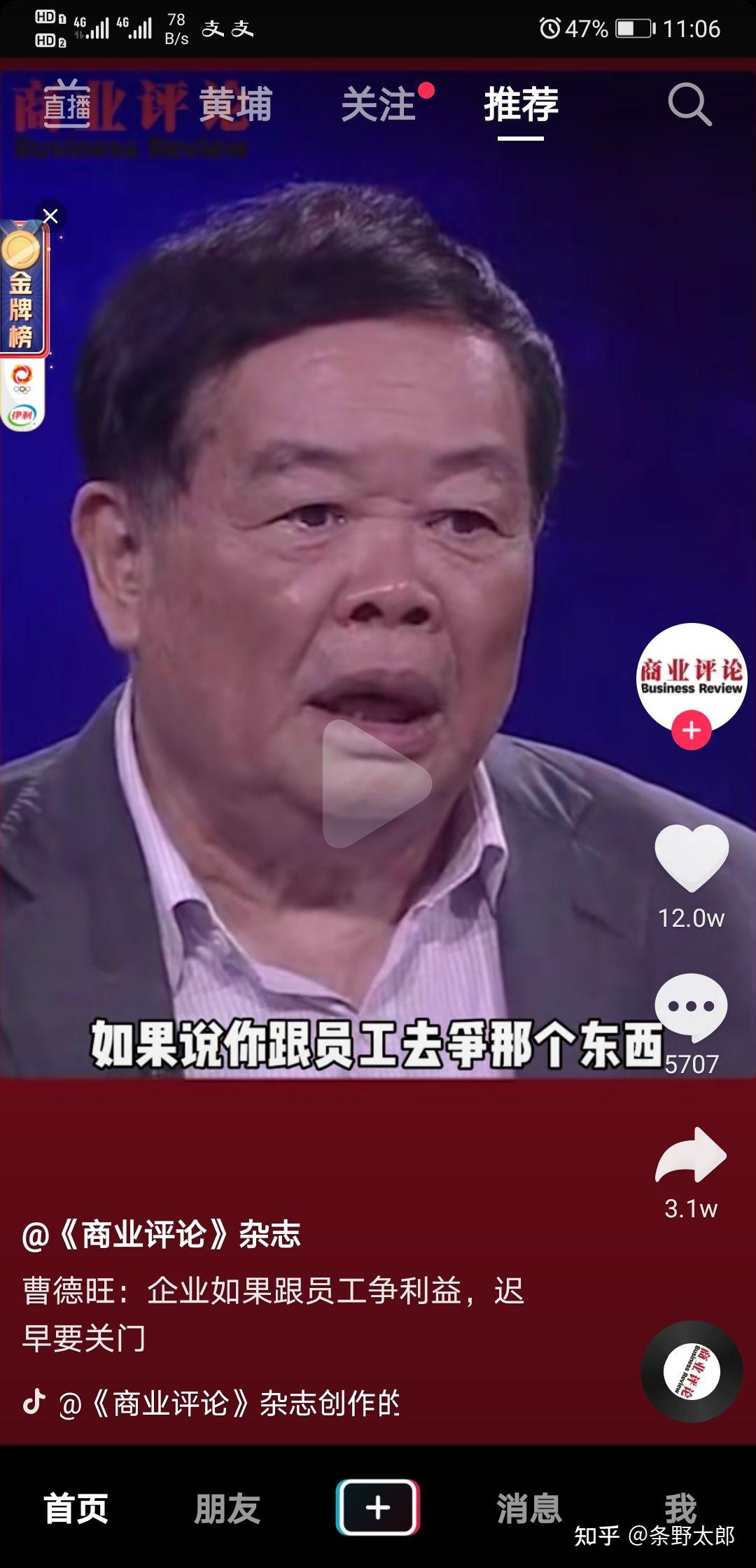Resume the paused video
Image resolution: width=756 pixels, height=1568 pixels.
click(x=377, y=784)
